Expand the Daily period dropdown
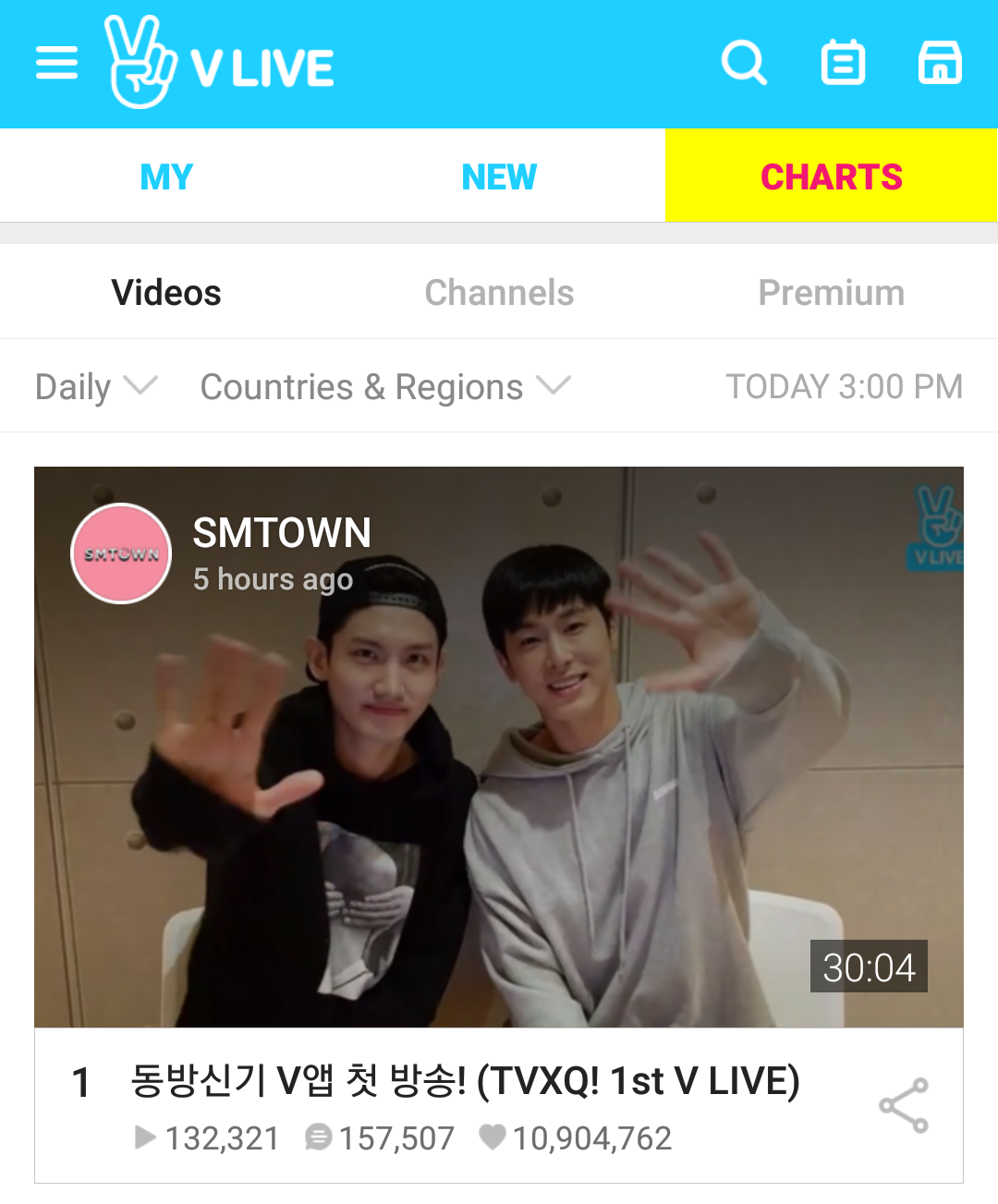The width and height of the screenshot is (998, 1204). (x=96, y=386)
